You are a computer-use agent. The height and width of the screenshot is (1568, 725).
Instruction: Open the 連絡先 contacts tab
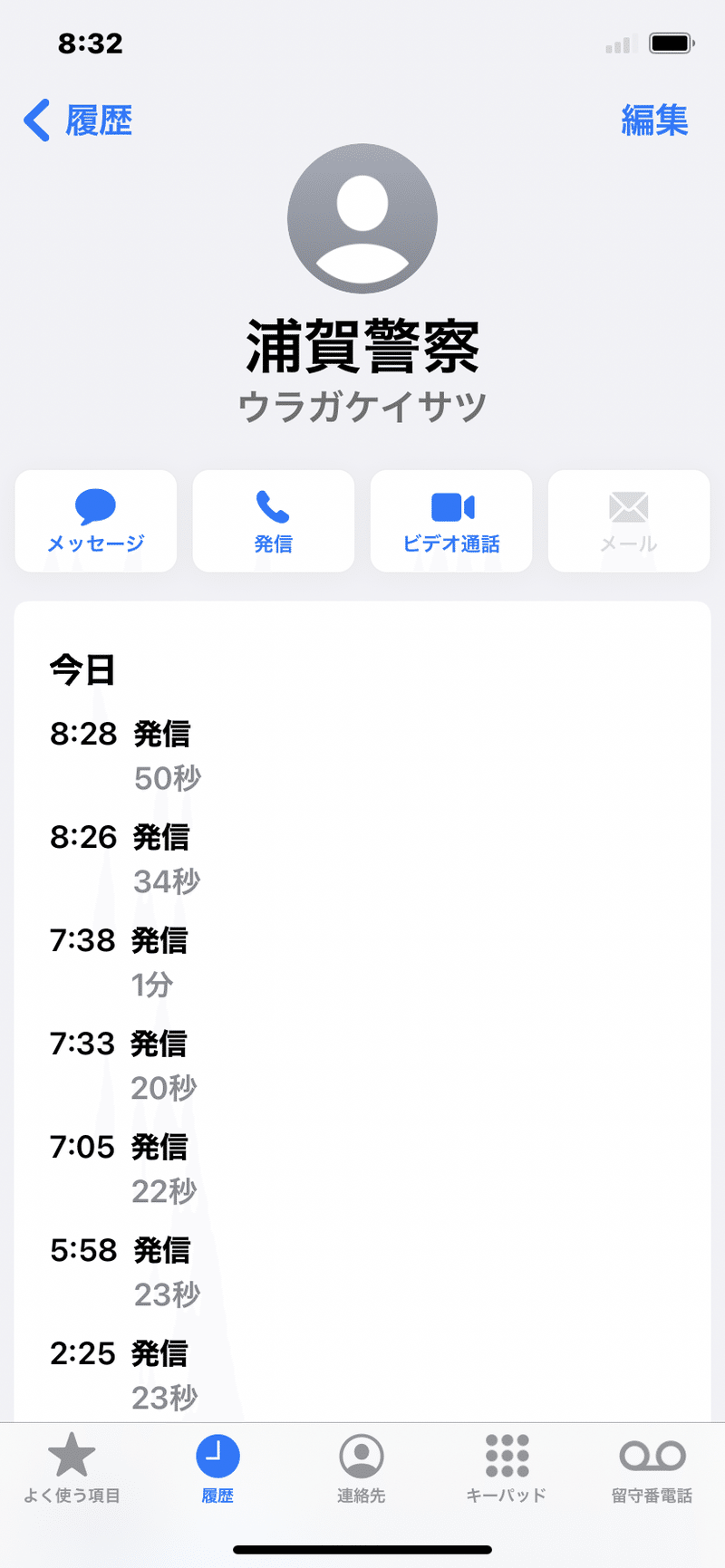[x=362, y=1469]
